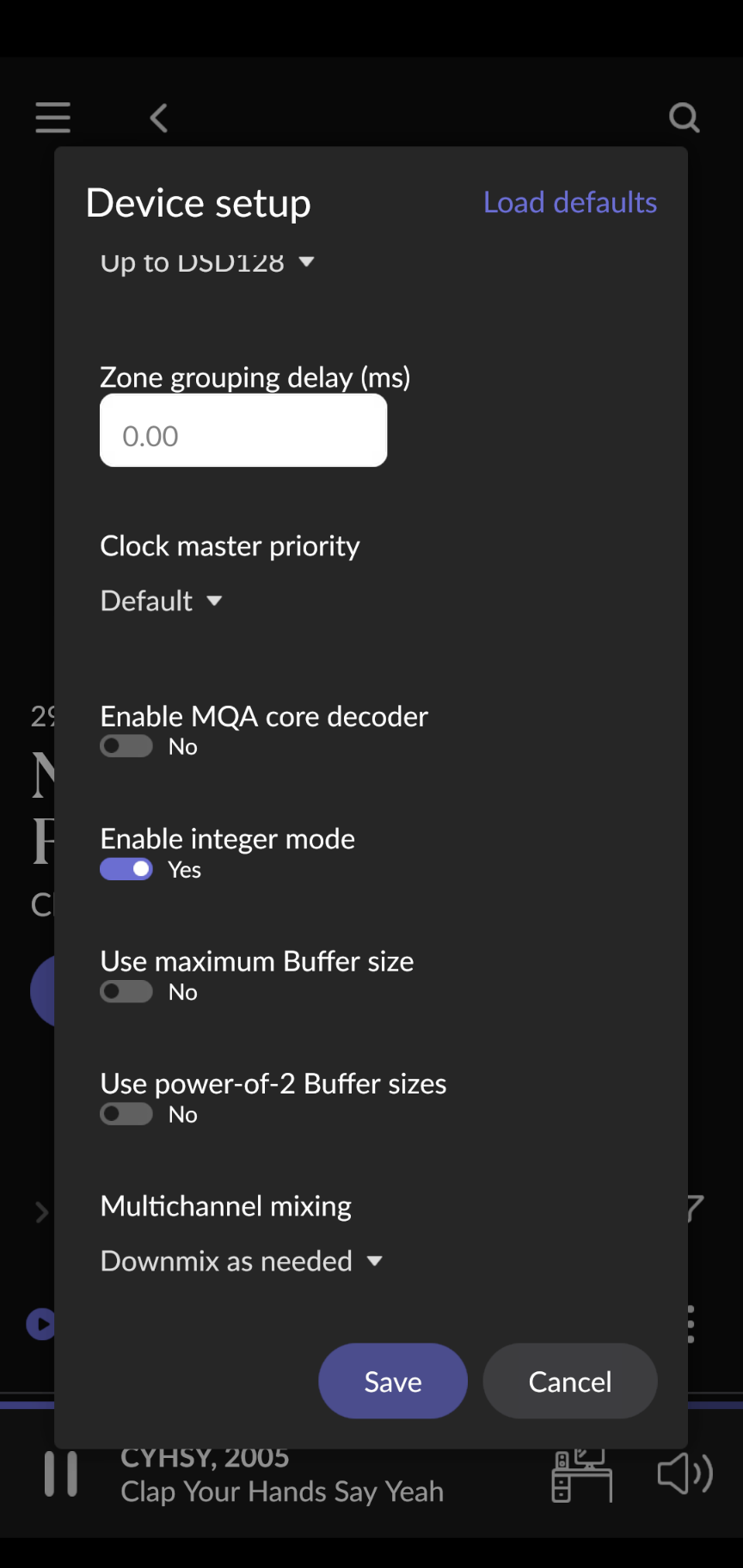The width and height of the screenshot is (743, 1568).
Task: Open Downmix as needed dropdown
Action: tap(242, 1261)
